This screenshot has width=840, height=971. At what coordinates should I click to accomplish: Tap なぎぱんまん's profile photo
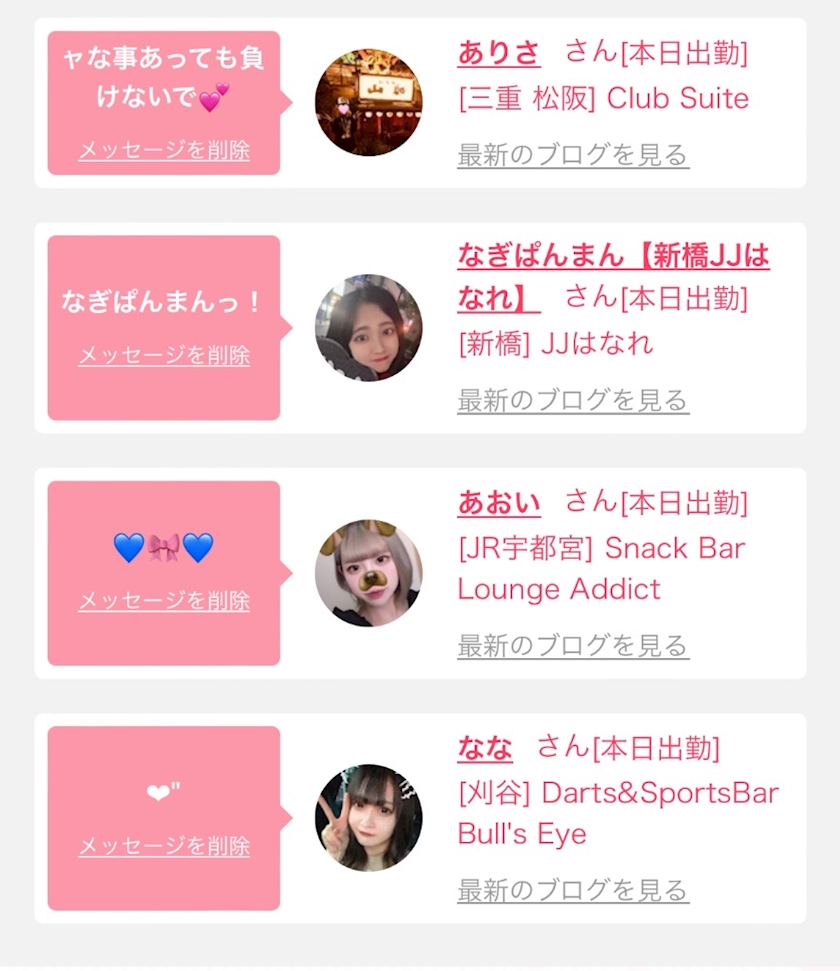pyautogui.click(x=368, y=328)
